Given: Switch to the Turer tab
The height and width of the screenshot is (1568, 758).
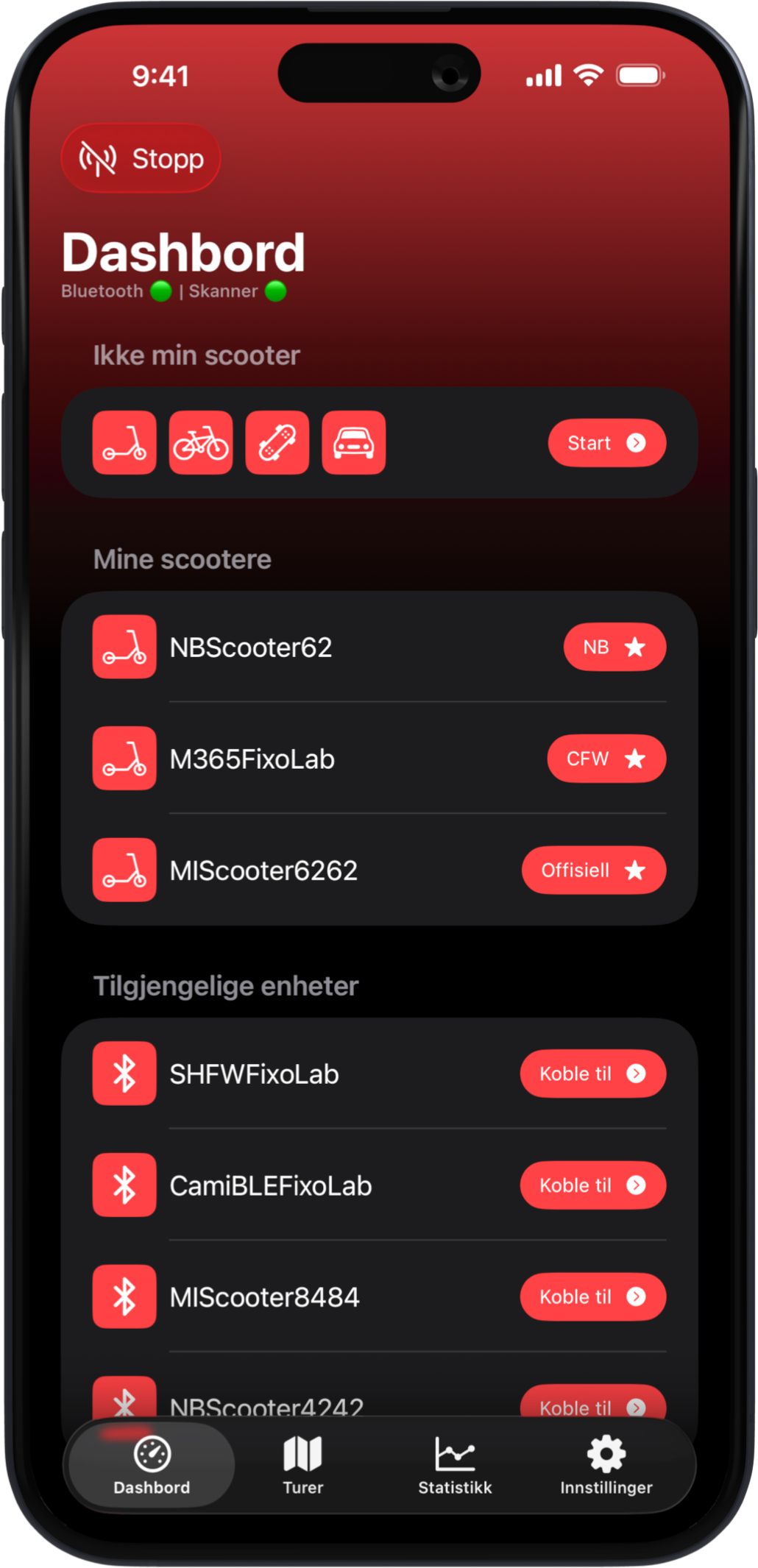Looking at the screenshot, I should (x=303, y=1464).
